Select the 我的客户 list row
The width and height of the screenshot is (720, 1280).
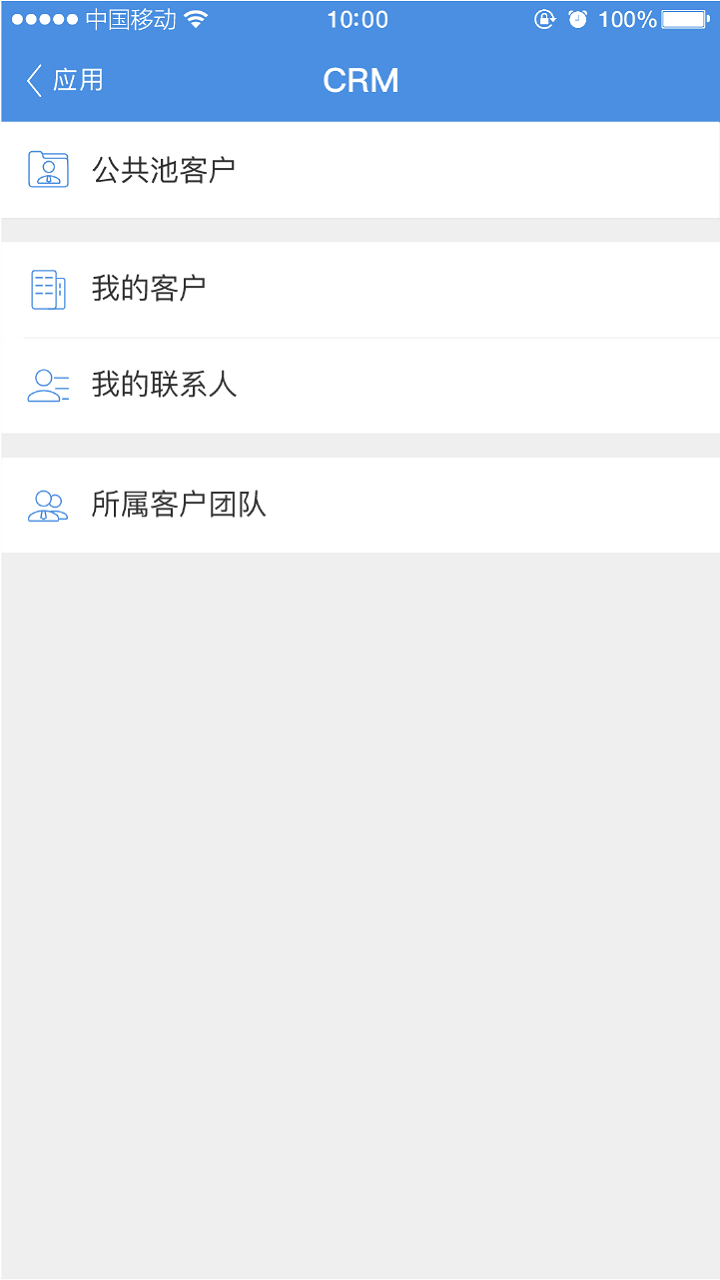click(360, 287)
